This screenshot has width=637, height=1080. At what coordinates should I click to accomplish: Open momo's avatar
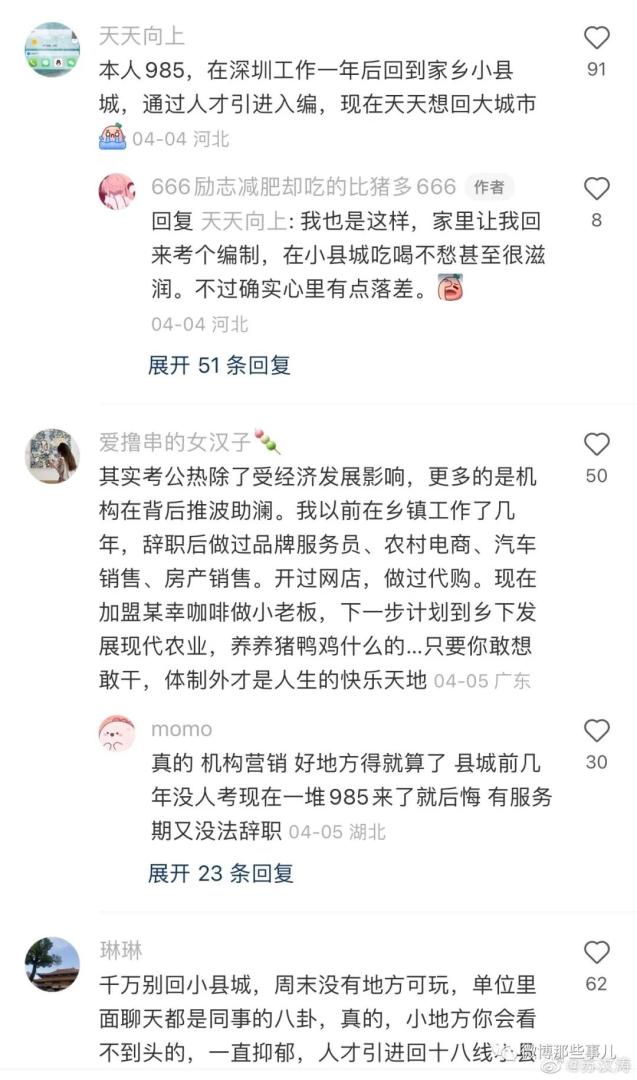click(117, 733)
